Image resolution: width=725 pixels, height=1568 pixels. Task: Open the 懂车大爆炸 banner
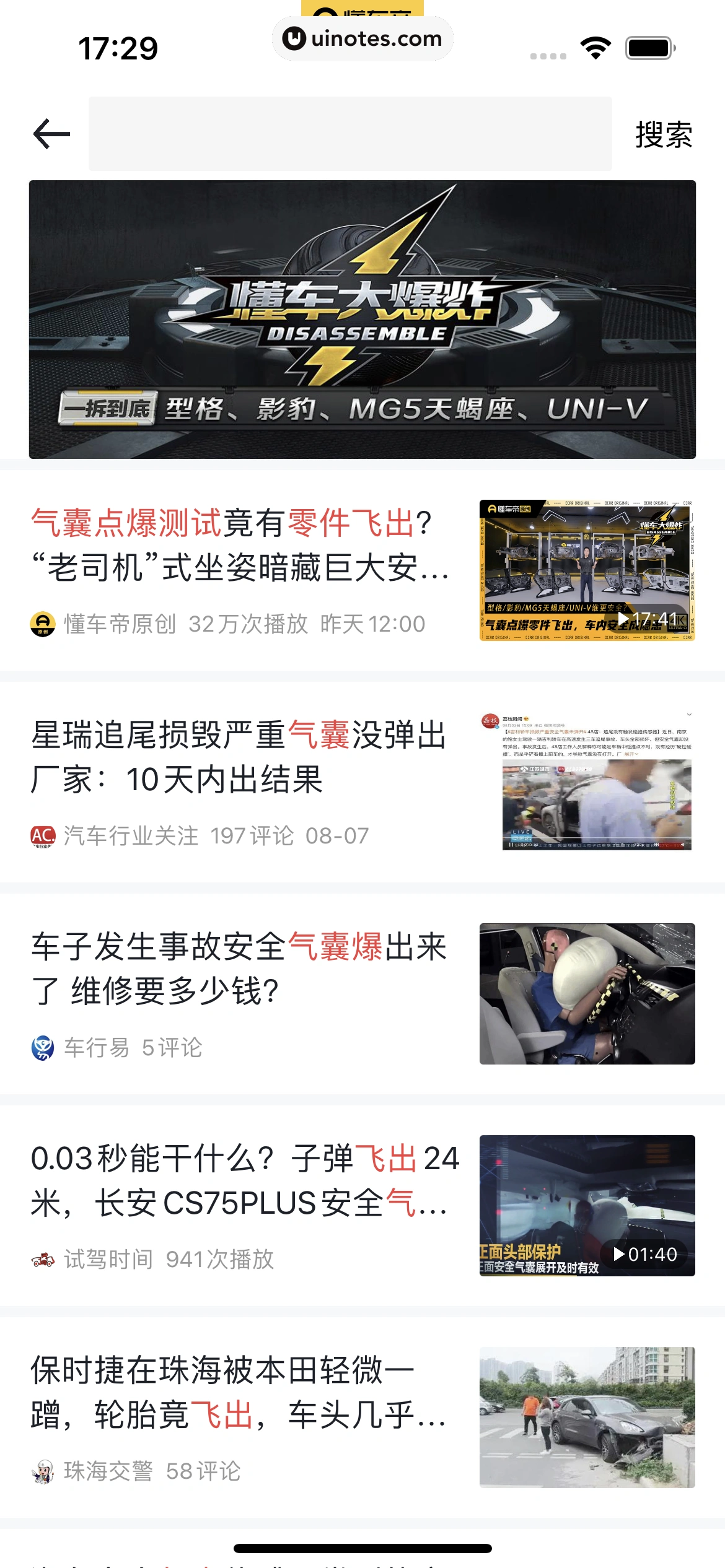click(x=362, y=319)
